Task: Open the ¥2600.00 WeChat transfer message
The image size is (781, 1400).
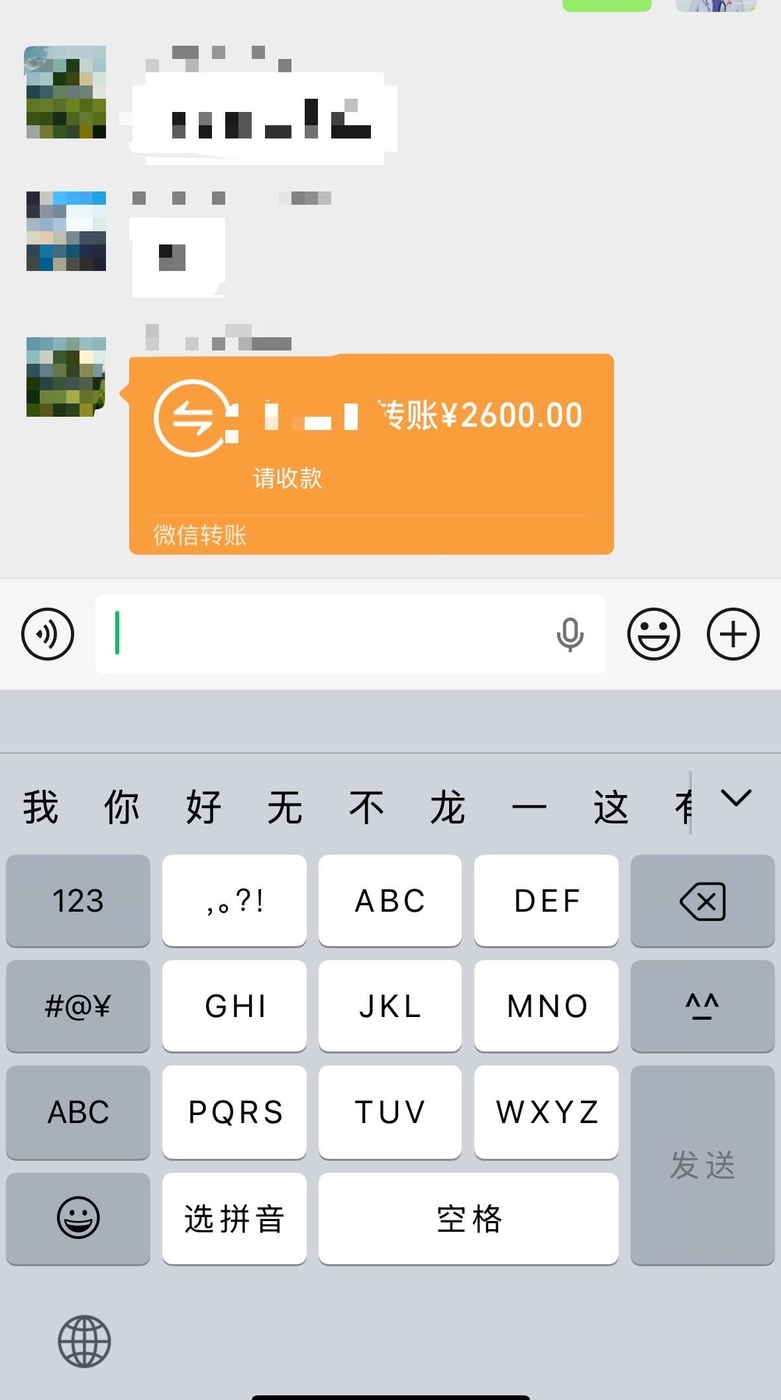Action: coord(371,454)
